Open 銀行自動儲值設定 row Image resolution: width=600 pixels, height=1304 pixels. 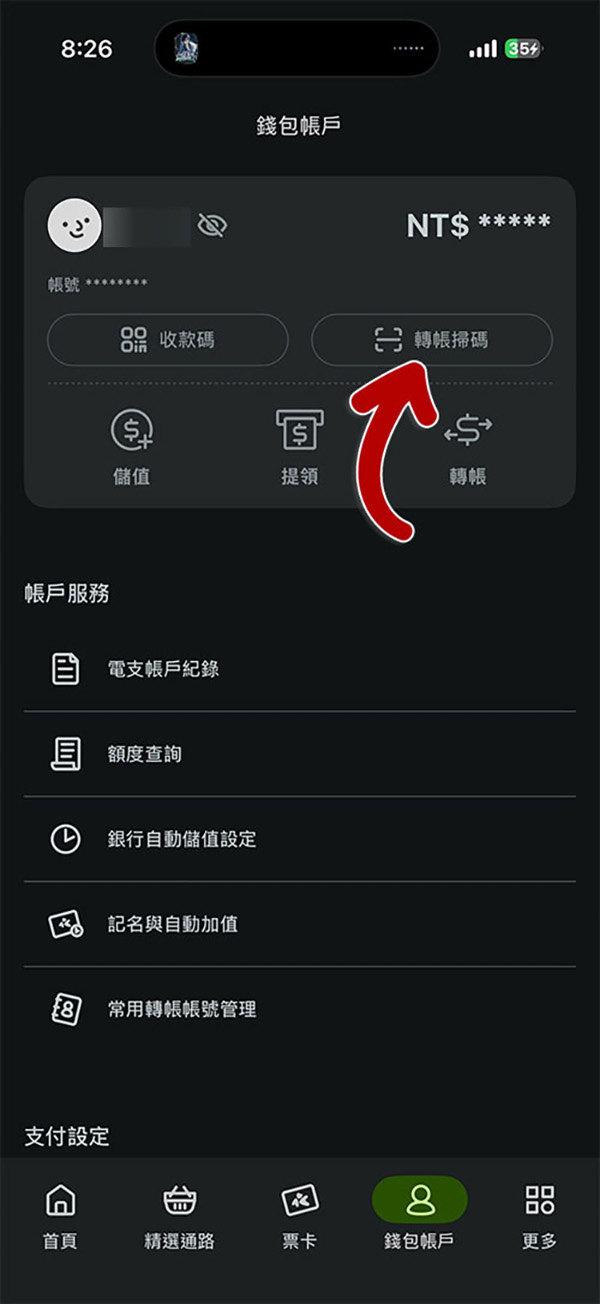click(300, 839)
